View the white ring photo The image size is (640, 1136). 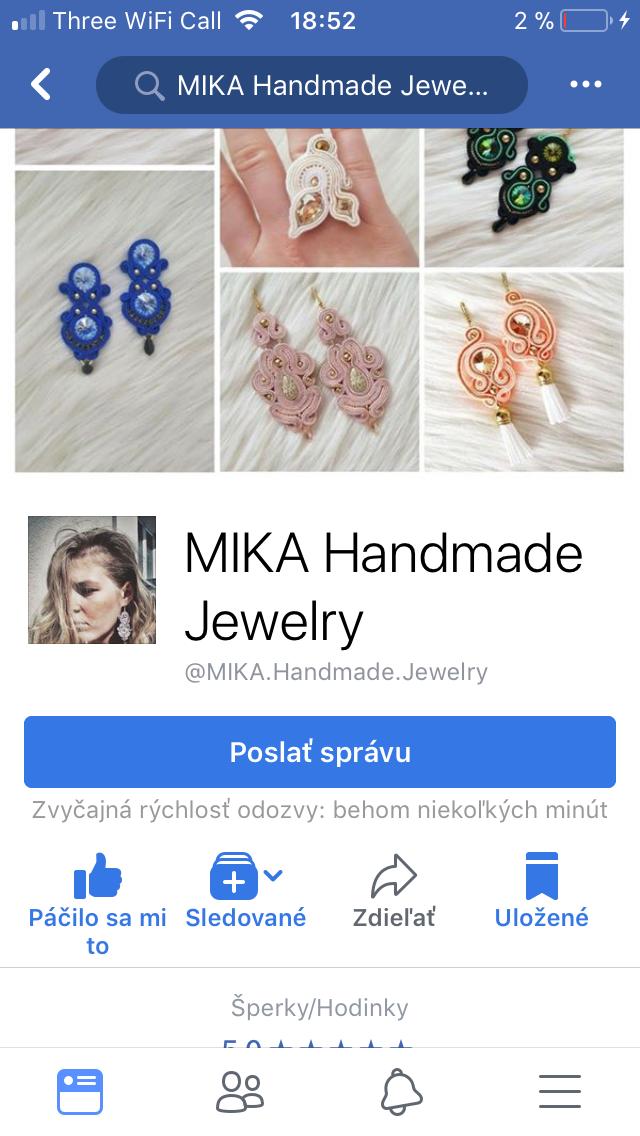[319, 196]
